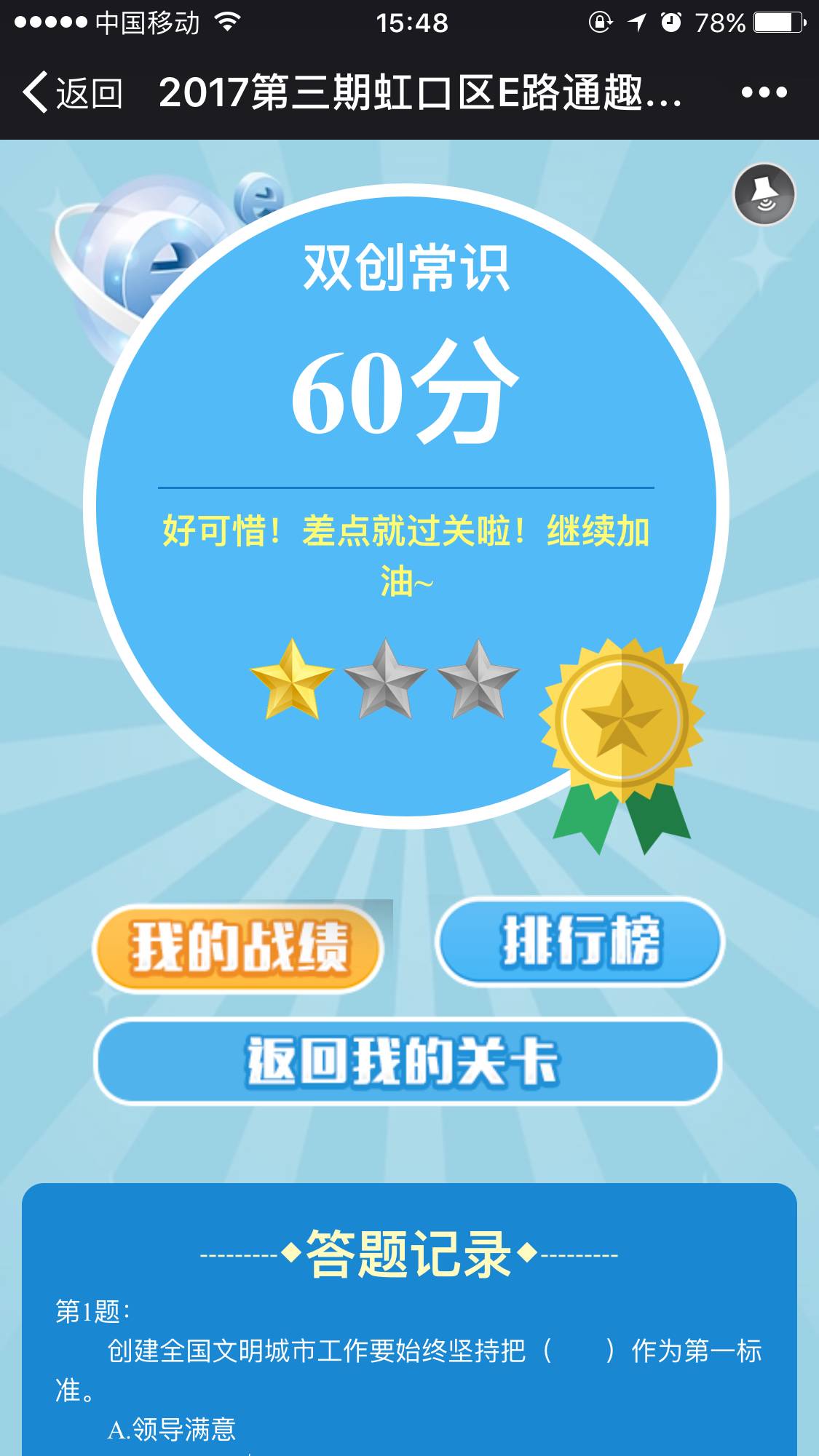Select 返回我的关卡 button
The width and height of the screenshot is (819, 1456).
(x=407, y=1061)
